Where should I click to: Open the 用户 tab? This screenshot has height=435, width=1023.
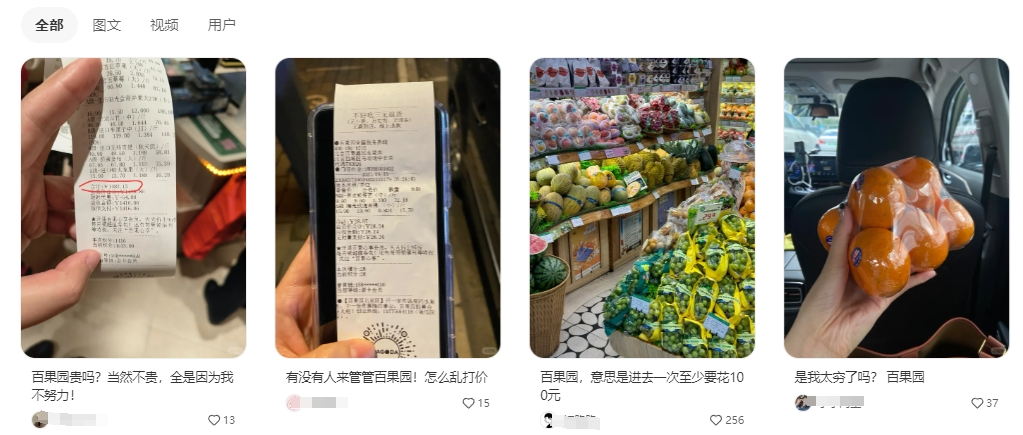(x=222, y=25)
